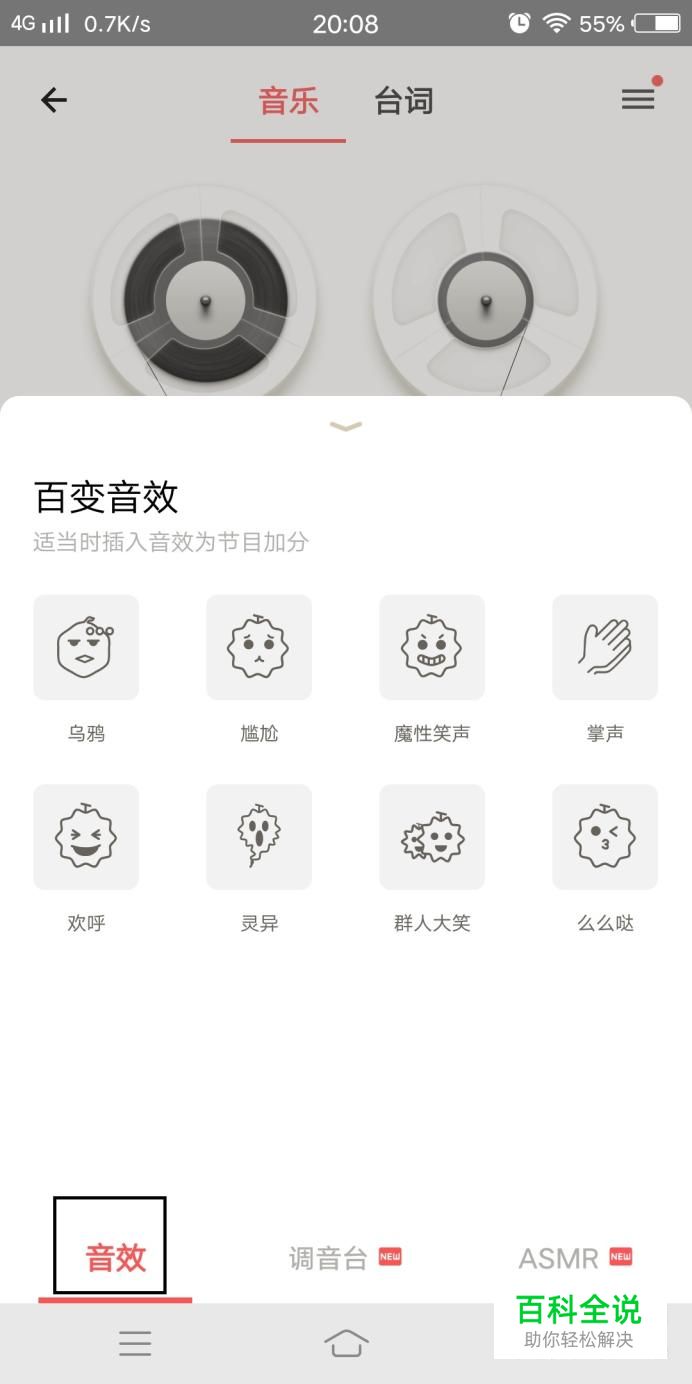Play the 魔性笑声 effect
The height and width of the screenshot is (1384, 692).
tap(432, 647)
